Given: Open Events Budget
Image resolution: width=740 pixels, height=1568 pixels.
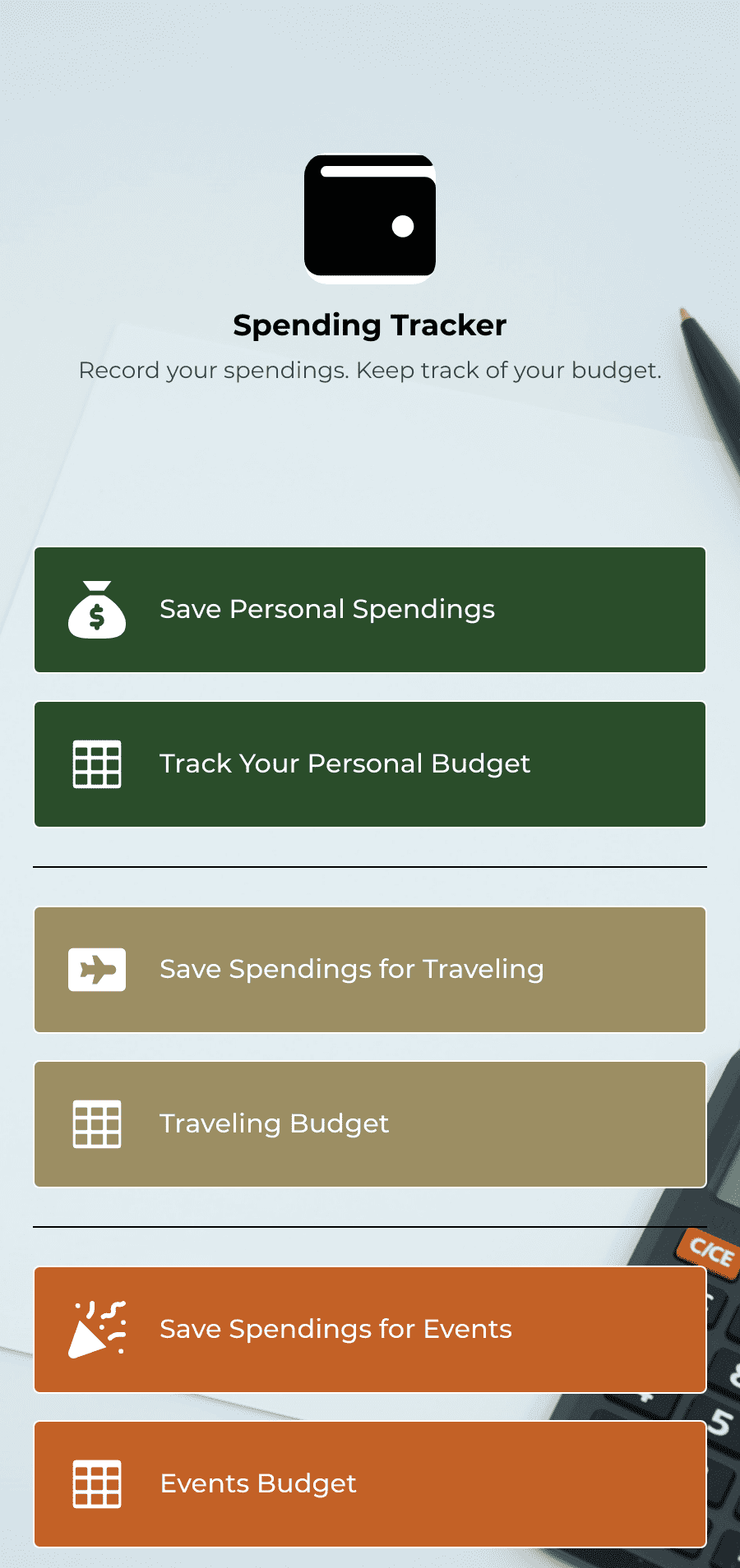Looking at the screenshot, I should [x=370, y=1483].
